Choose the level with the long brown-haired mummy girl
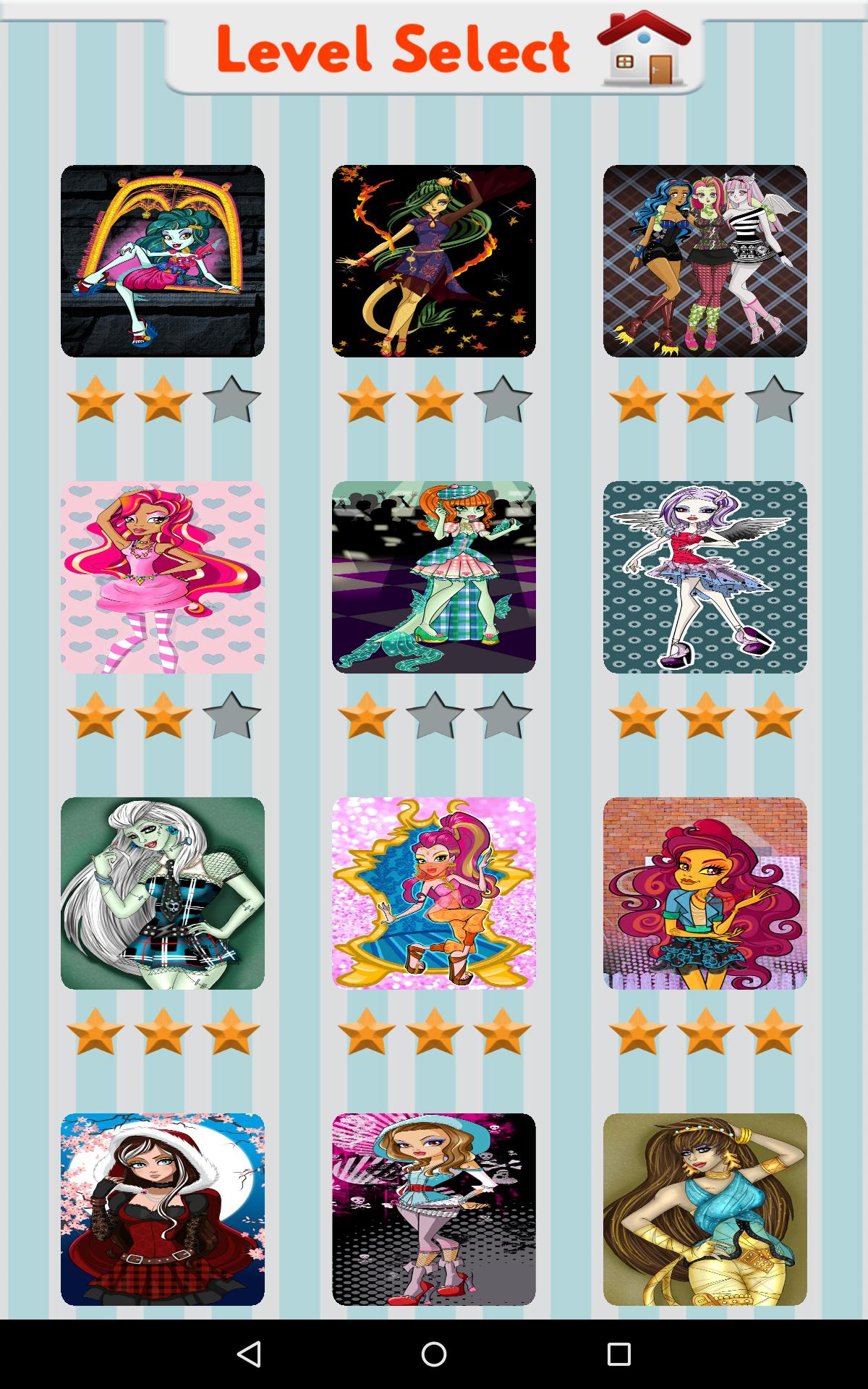Viewport: 868px width, 1389px height. (705, 1209)
